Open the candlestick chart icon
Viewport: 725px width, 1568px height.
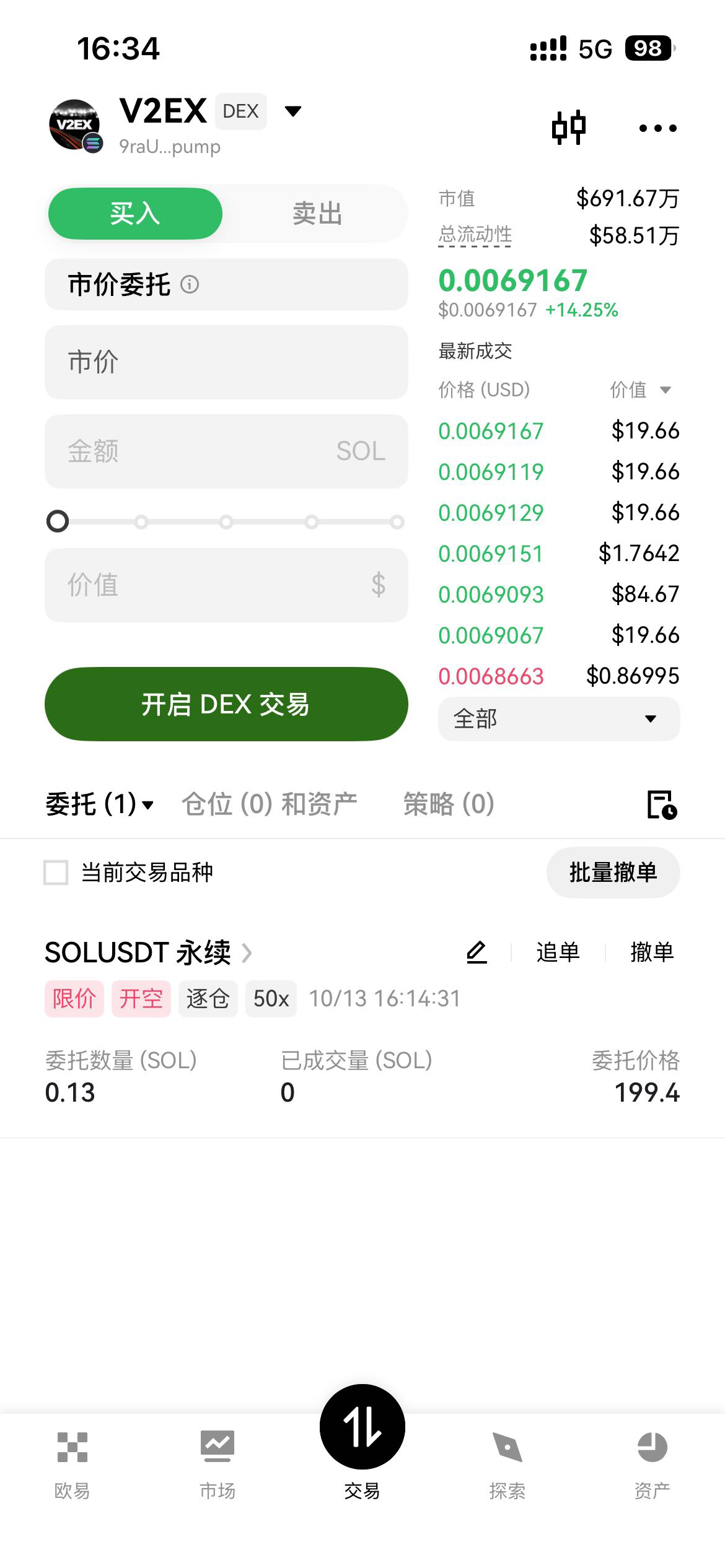coord(569,128)
